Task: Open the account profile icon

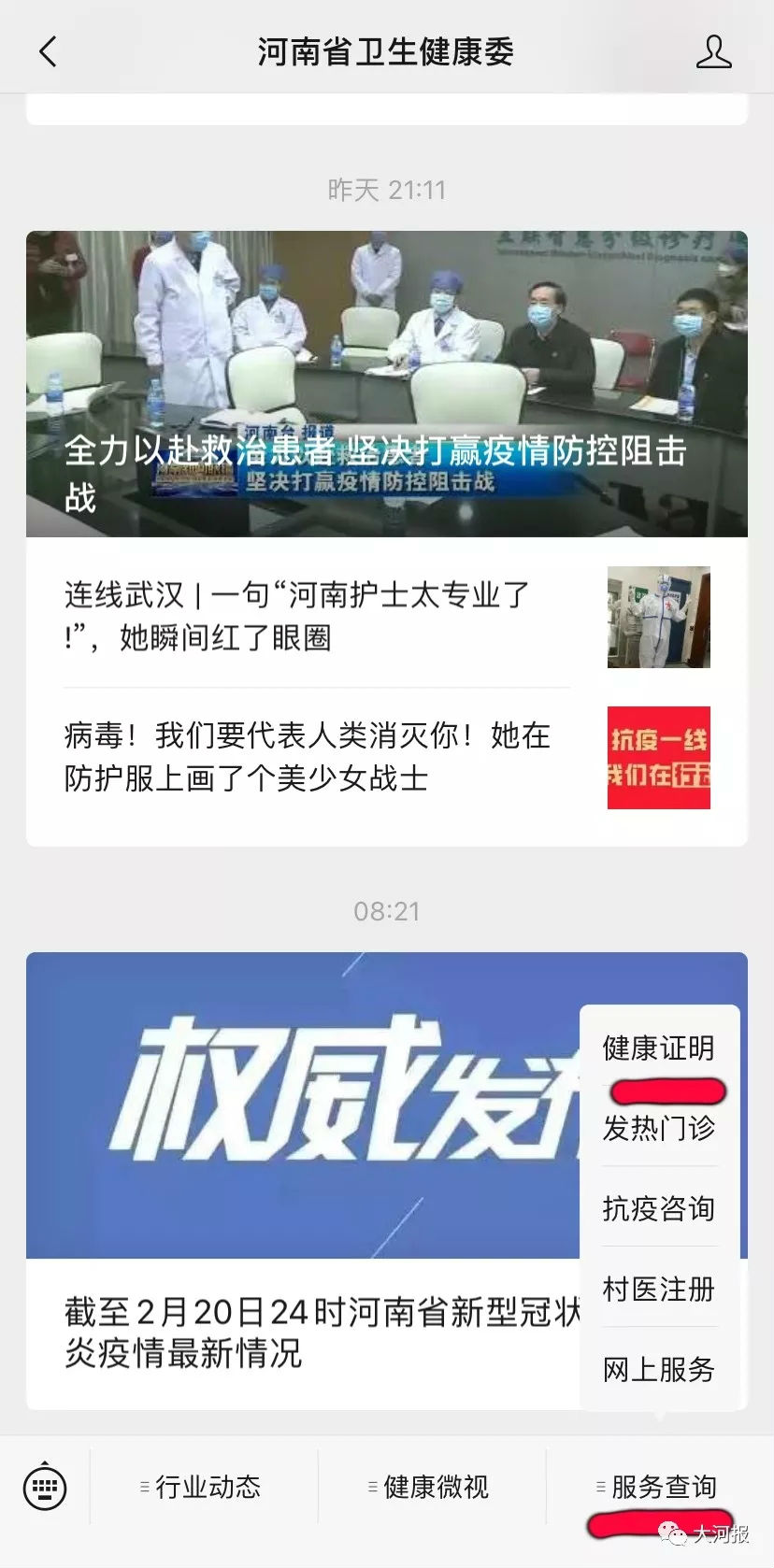Action: (713, 51)
